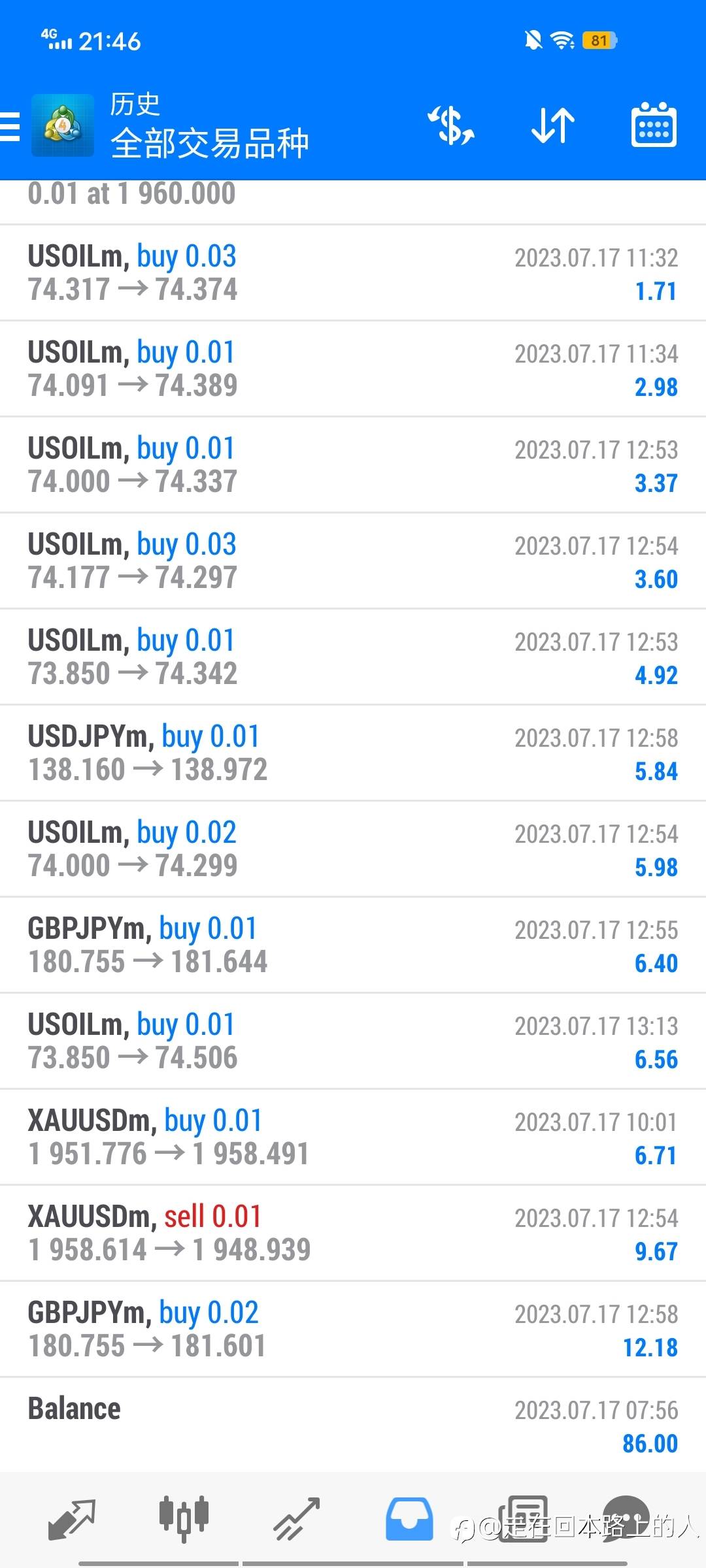Open the GBPJPYm buy 0.01 trade
The width and height of the screenshot is (706, 1568).
[353, 945]
